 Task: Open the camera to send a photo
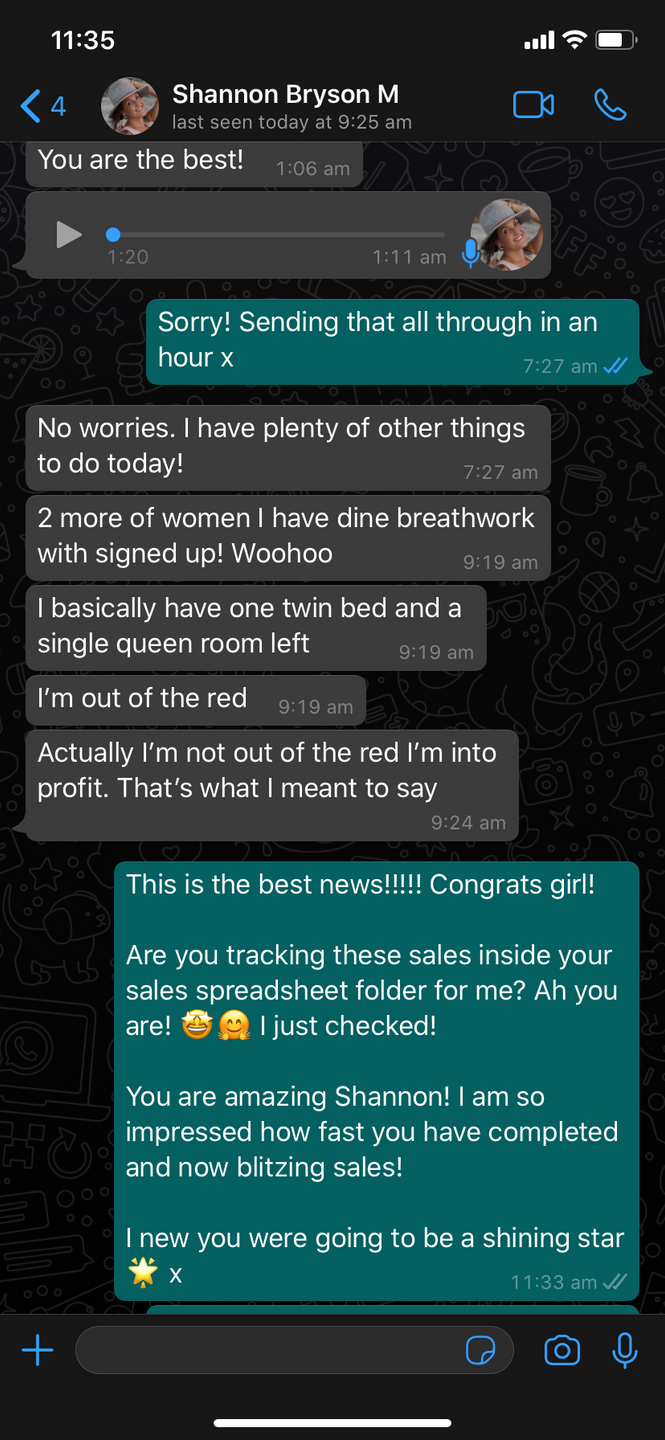562,1351
